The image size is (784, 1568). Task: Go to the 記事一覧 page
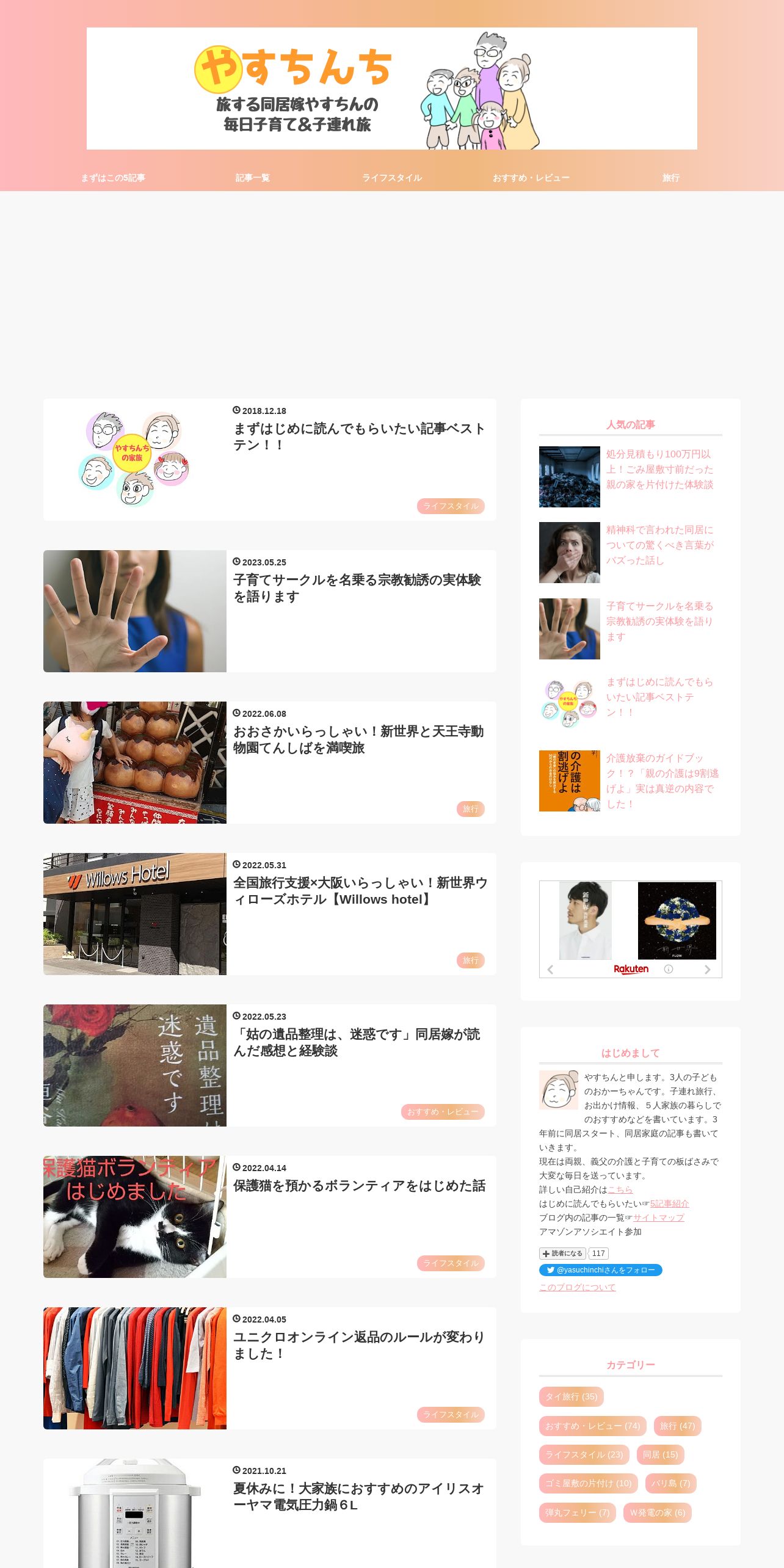click(x=252, y=178)
